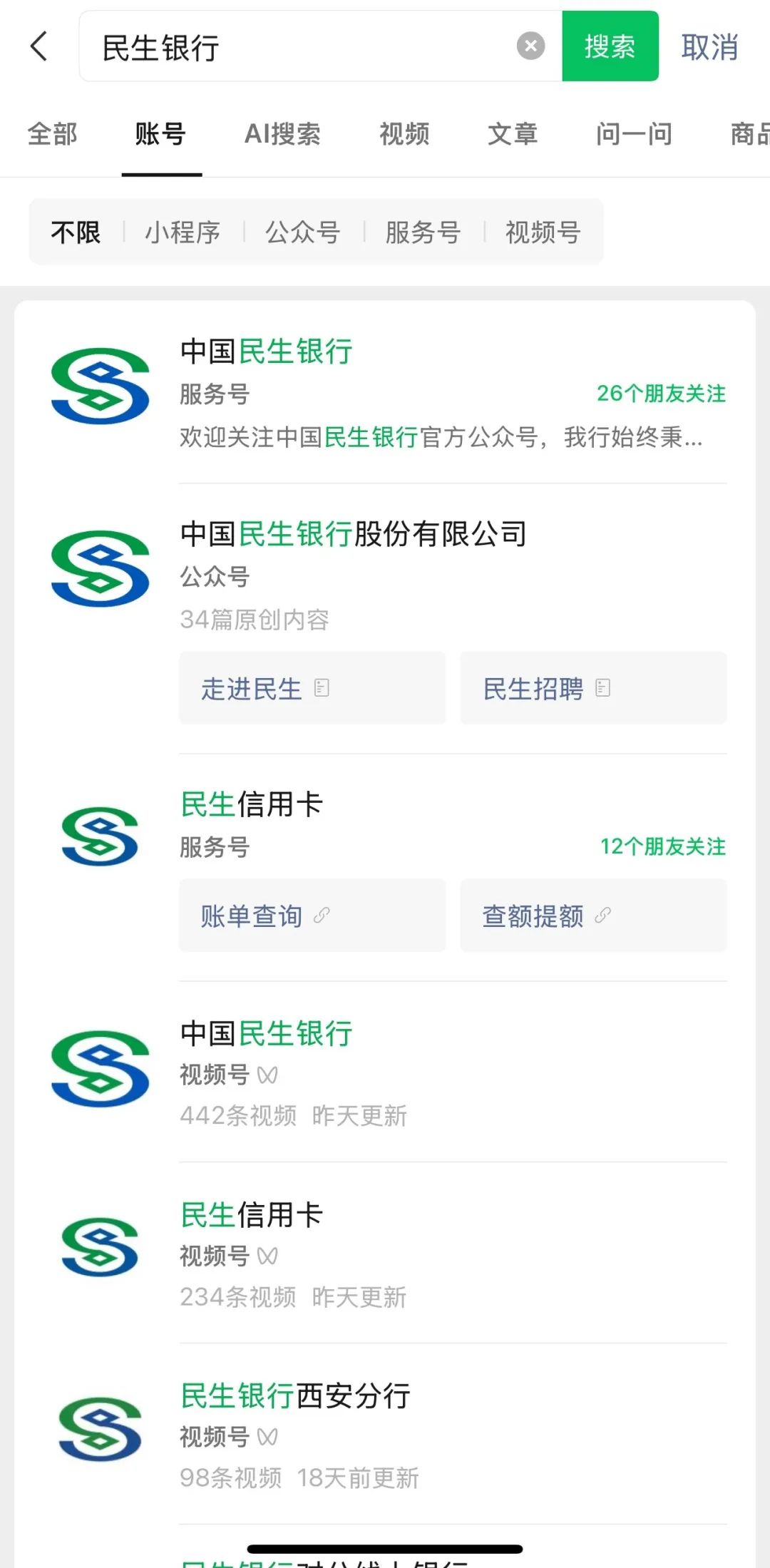This screenshot has width=770, height=1568.
Task: Filter results by 视频号
Action: tap(543, 232)
